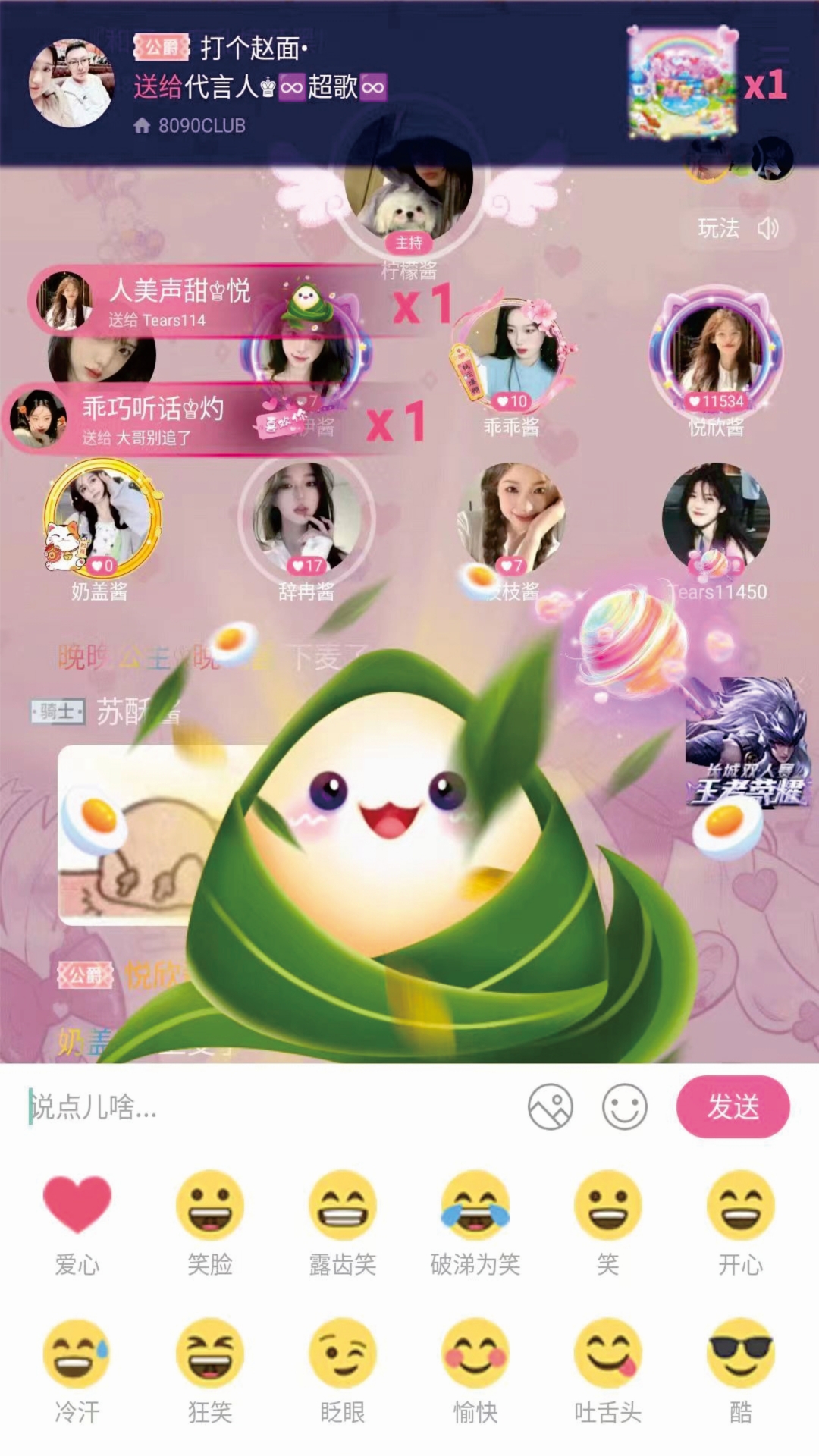The image size is (819, 1456).
Task: Tap the 发送 send button
Action: coord(733,1106)
